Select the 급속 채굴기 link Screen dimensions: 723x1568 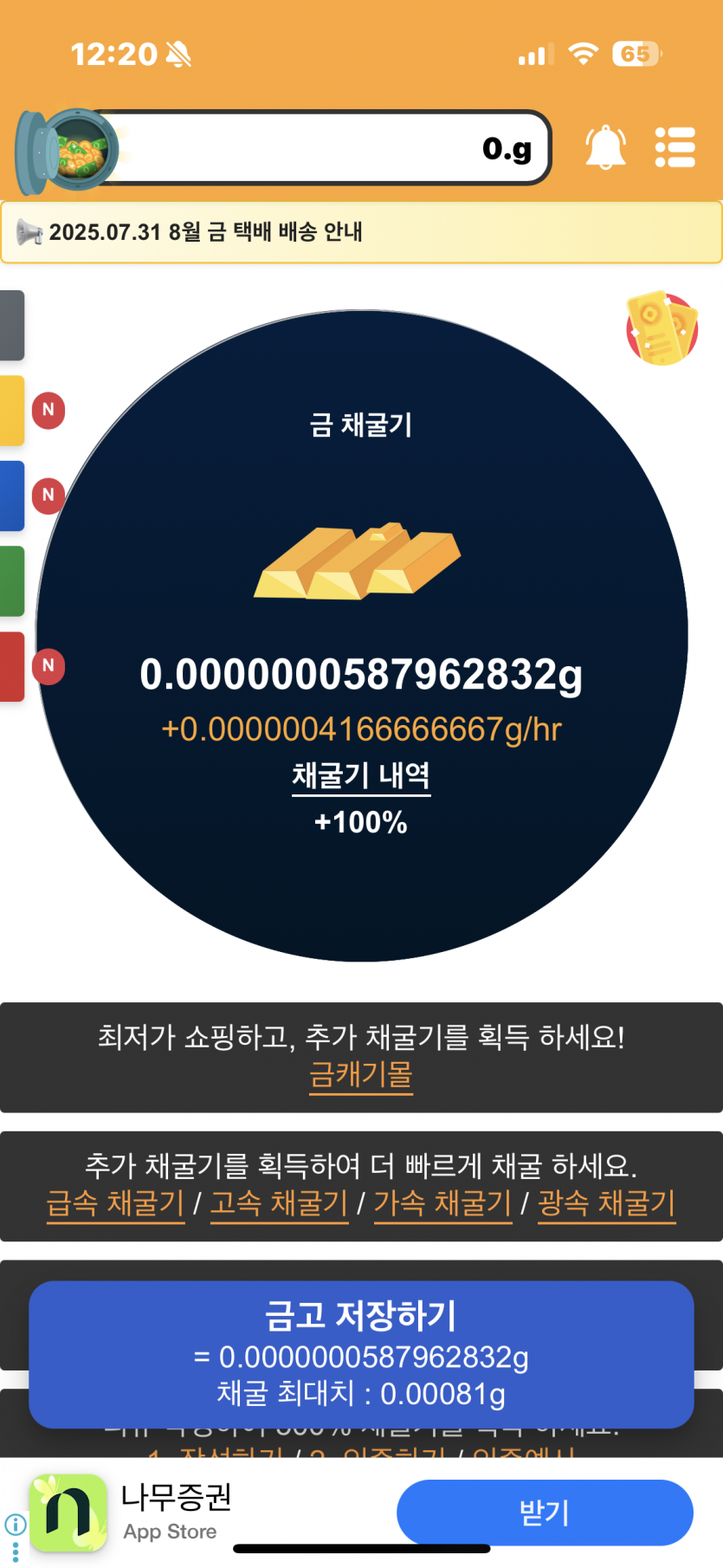click(115, 1203)
